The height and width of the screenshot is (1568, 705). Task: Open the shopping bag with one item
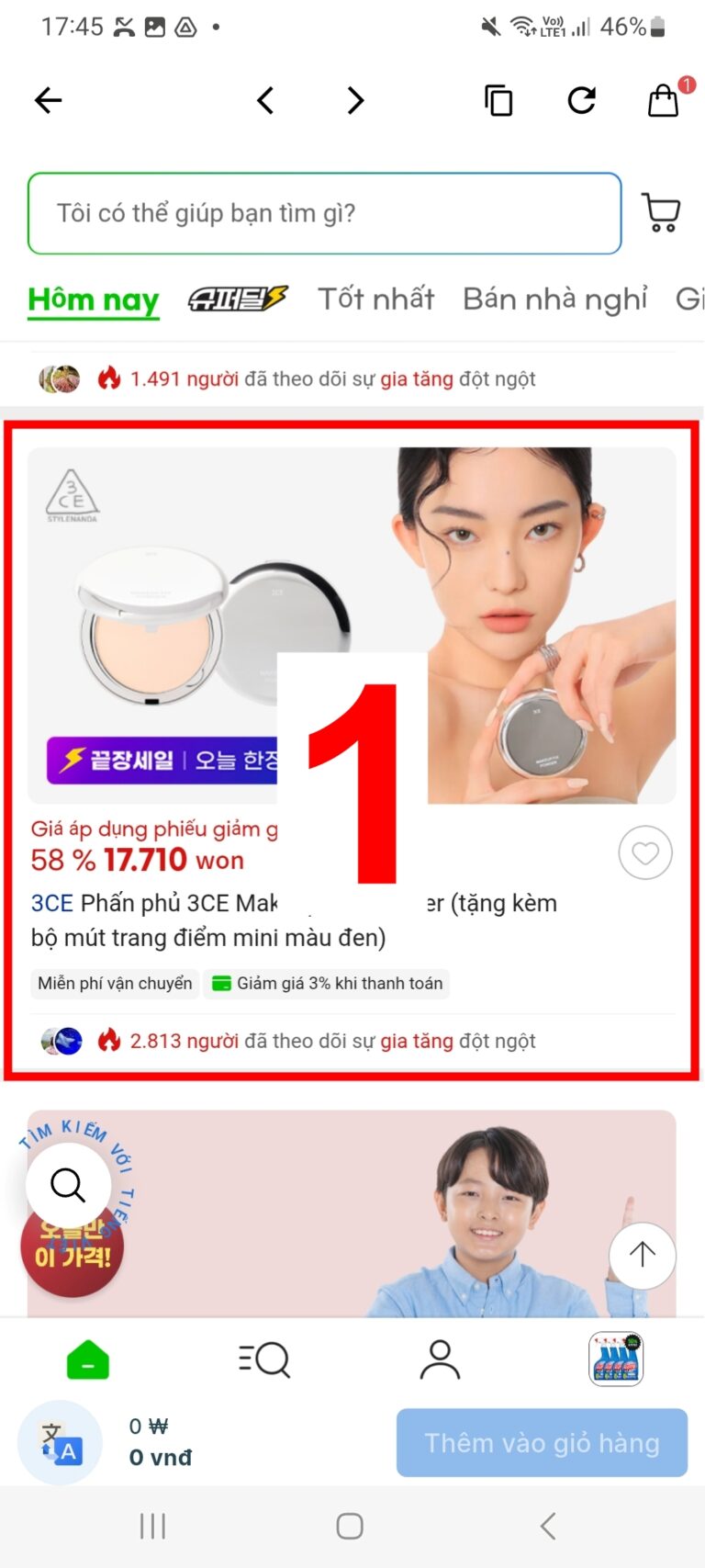[x=664, y=100]
